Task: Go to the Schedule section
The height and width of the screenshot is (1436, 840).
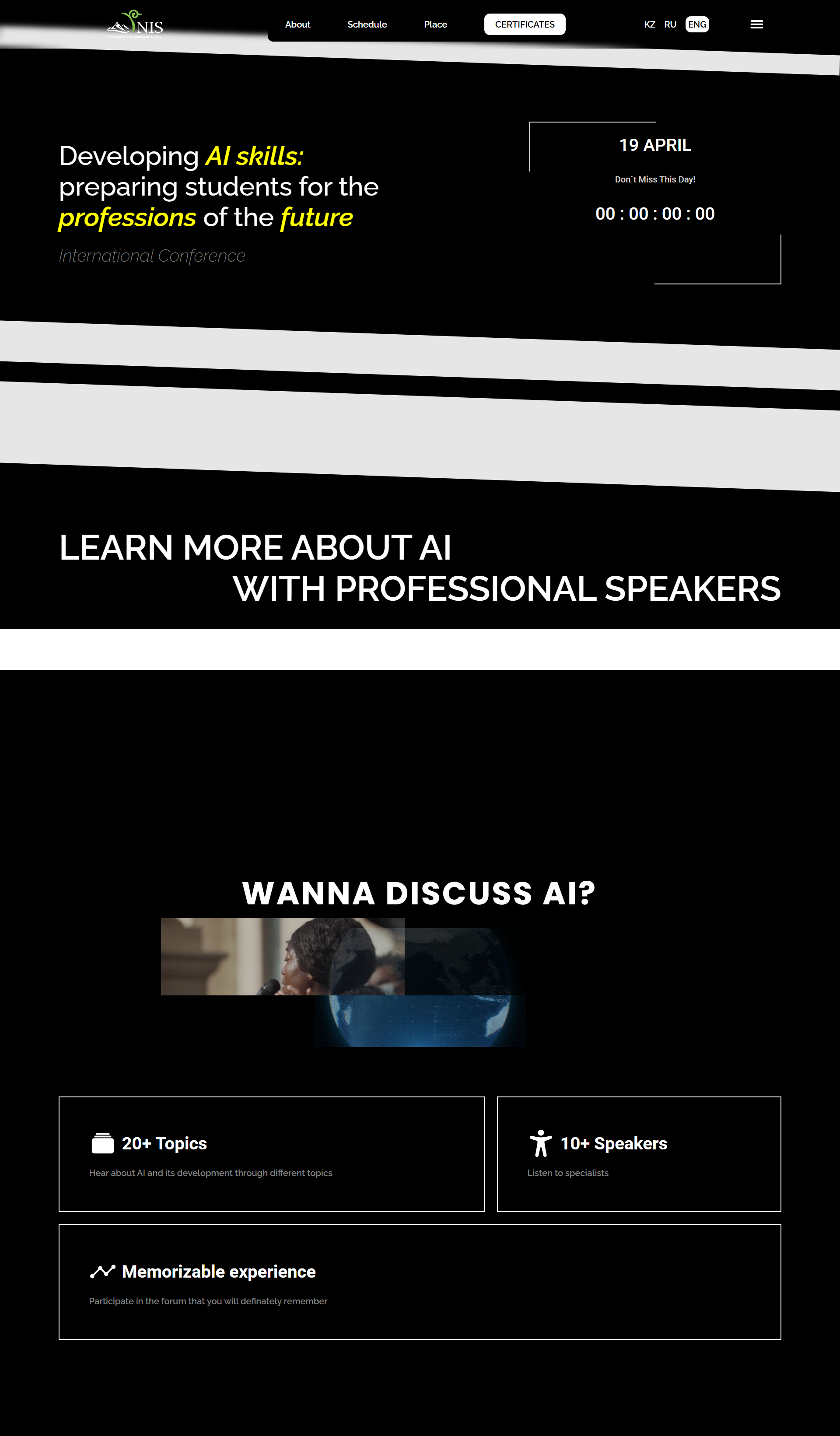Action: point(367,25)
